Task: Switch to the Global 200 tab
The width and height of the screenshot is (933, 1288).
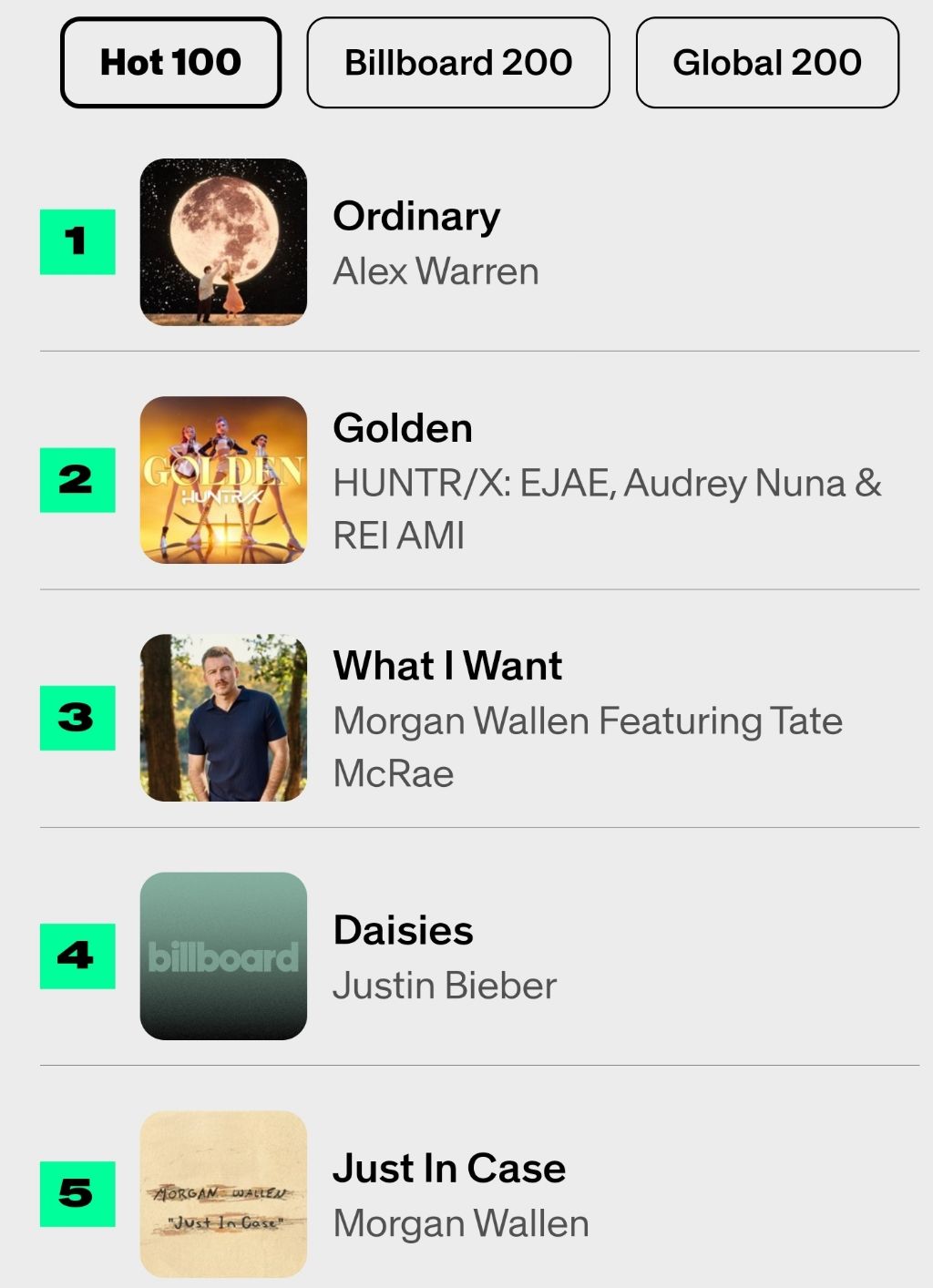Action: 767,63
